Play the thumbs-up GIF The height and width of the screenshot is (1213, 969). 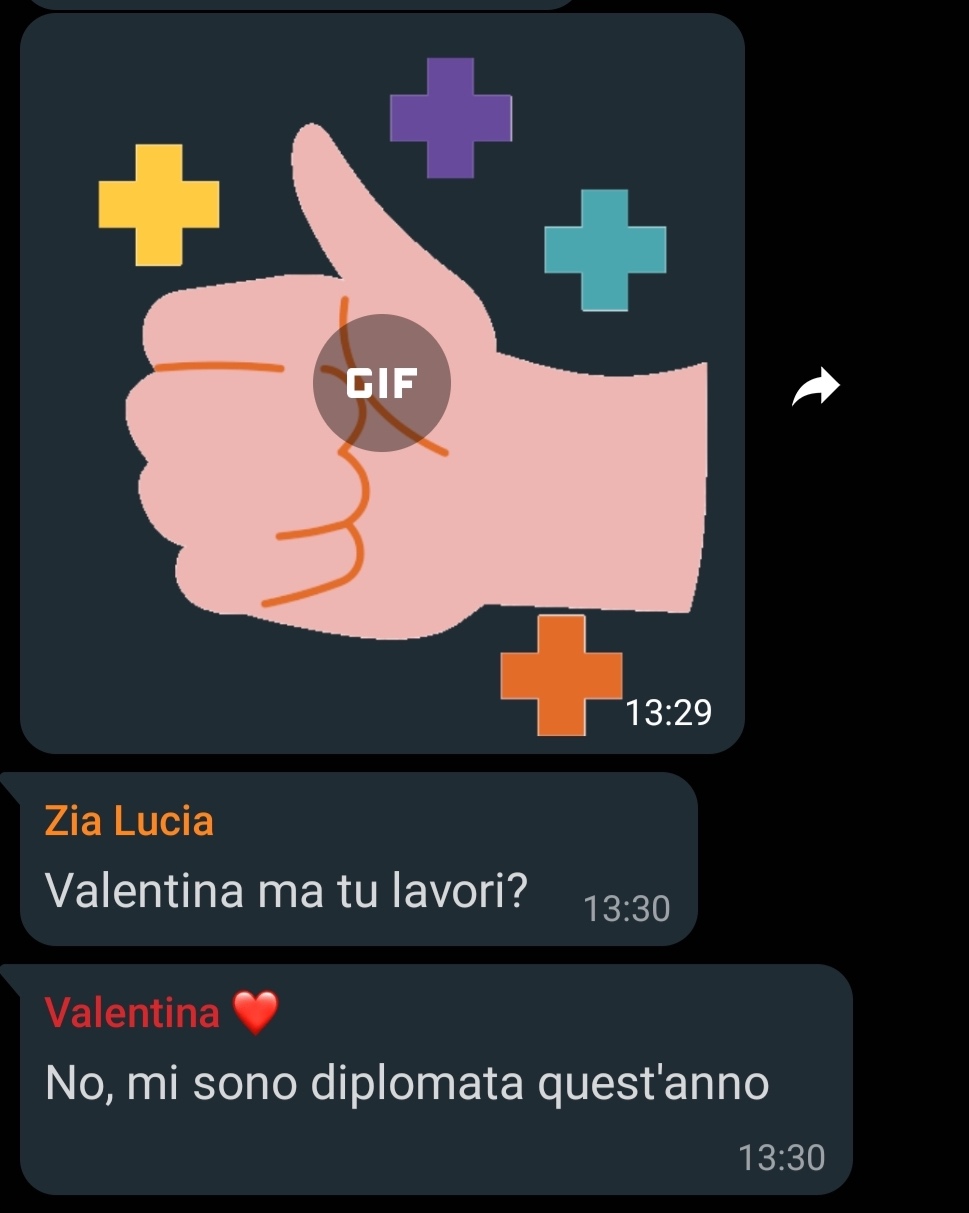coord(382,382)
